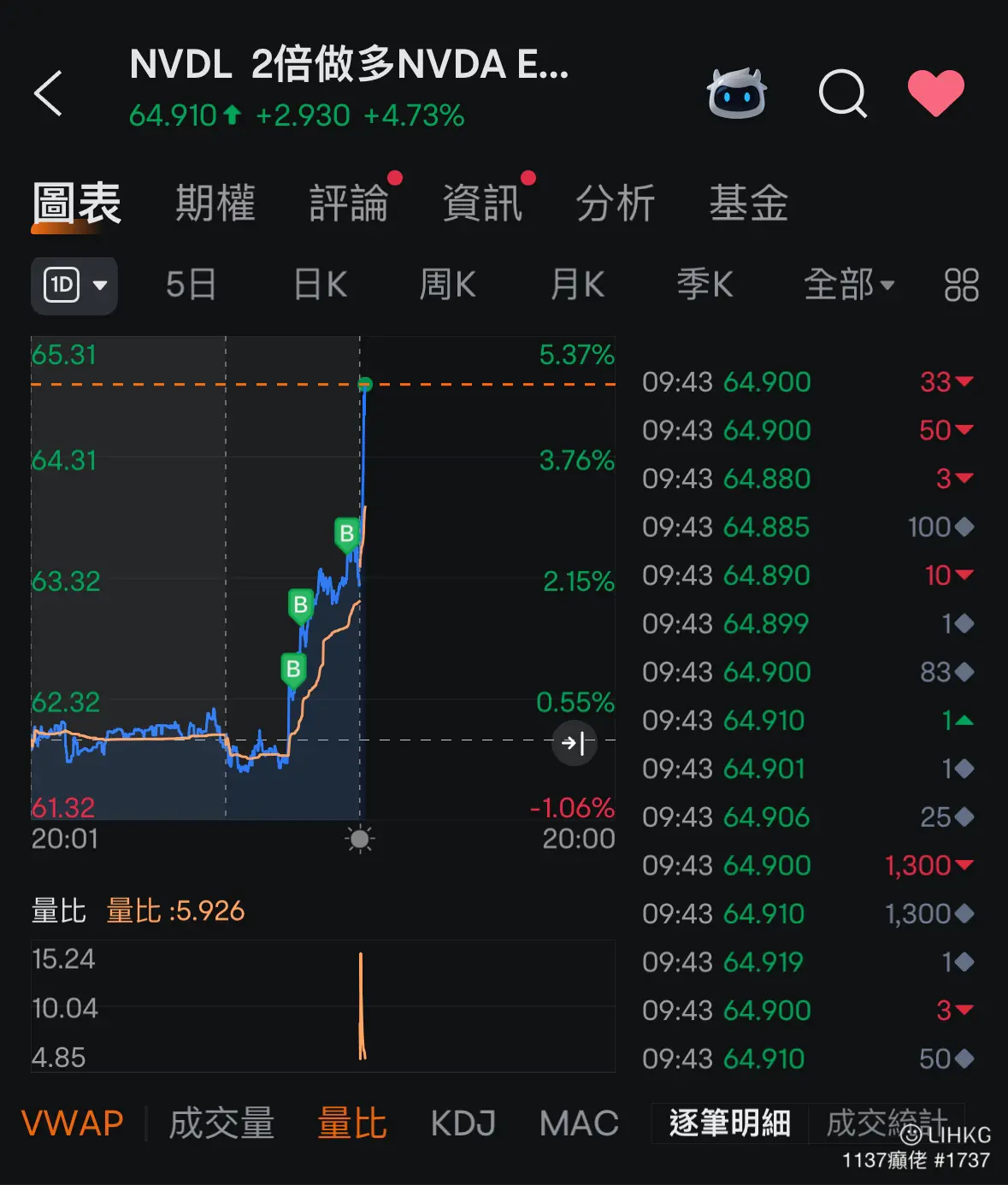This screenshot has width=1008, height=1185.
Task: Select the 5日 chart range
Action: pos(191,285)
